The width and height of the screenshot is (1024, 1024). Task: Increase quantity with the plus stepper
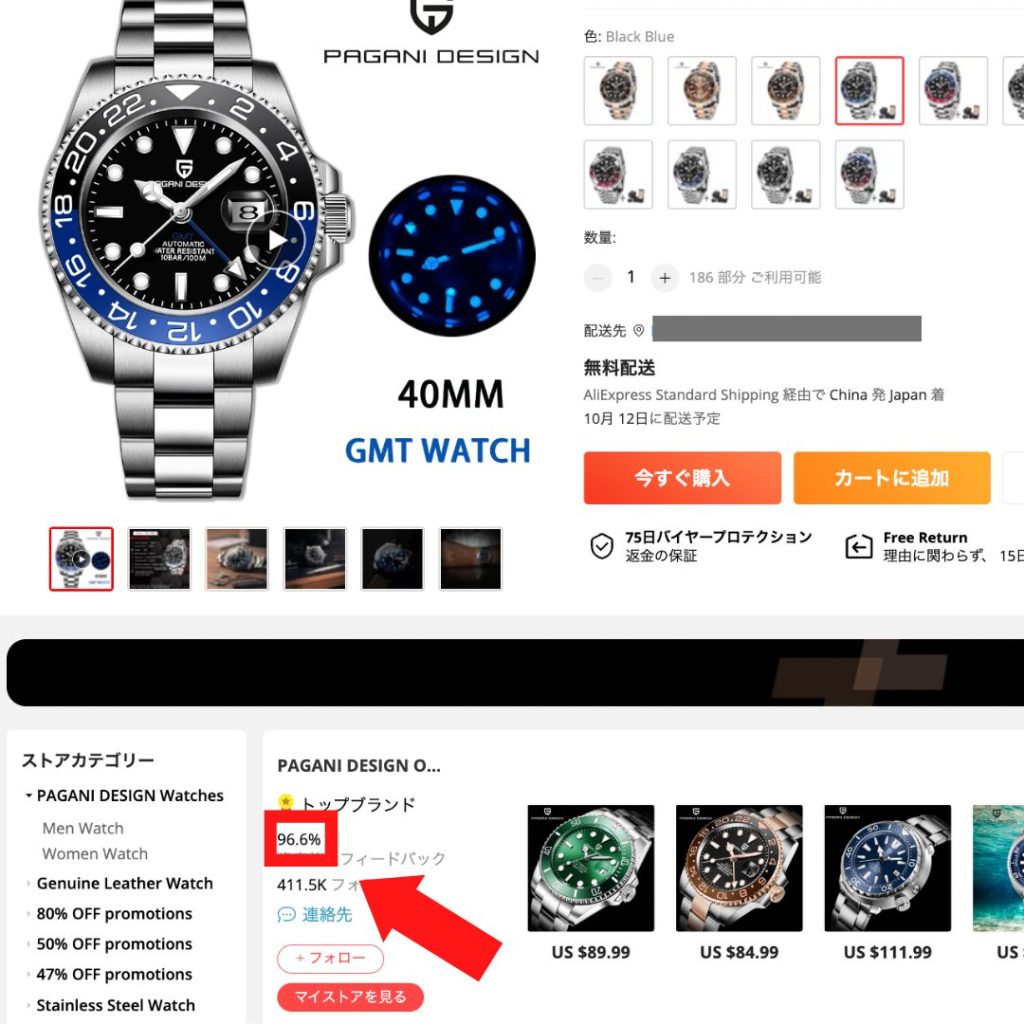pos(664,278)
